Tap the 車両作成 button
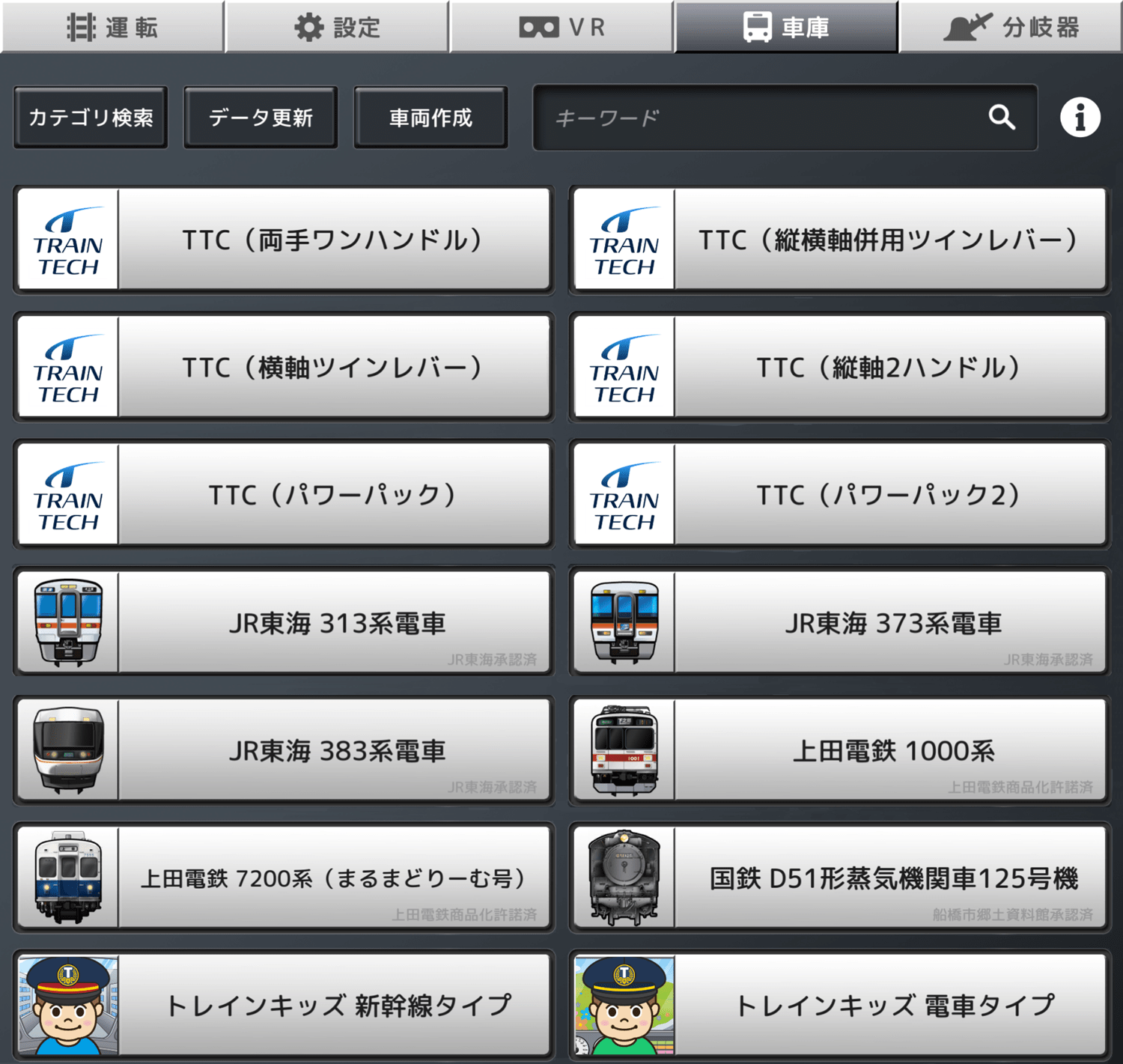This screenshot has width=1123, height=1064. tap(430, 118)
